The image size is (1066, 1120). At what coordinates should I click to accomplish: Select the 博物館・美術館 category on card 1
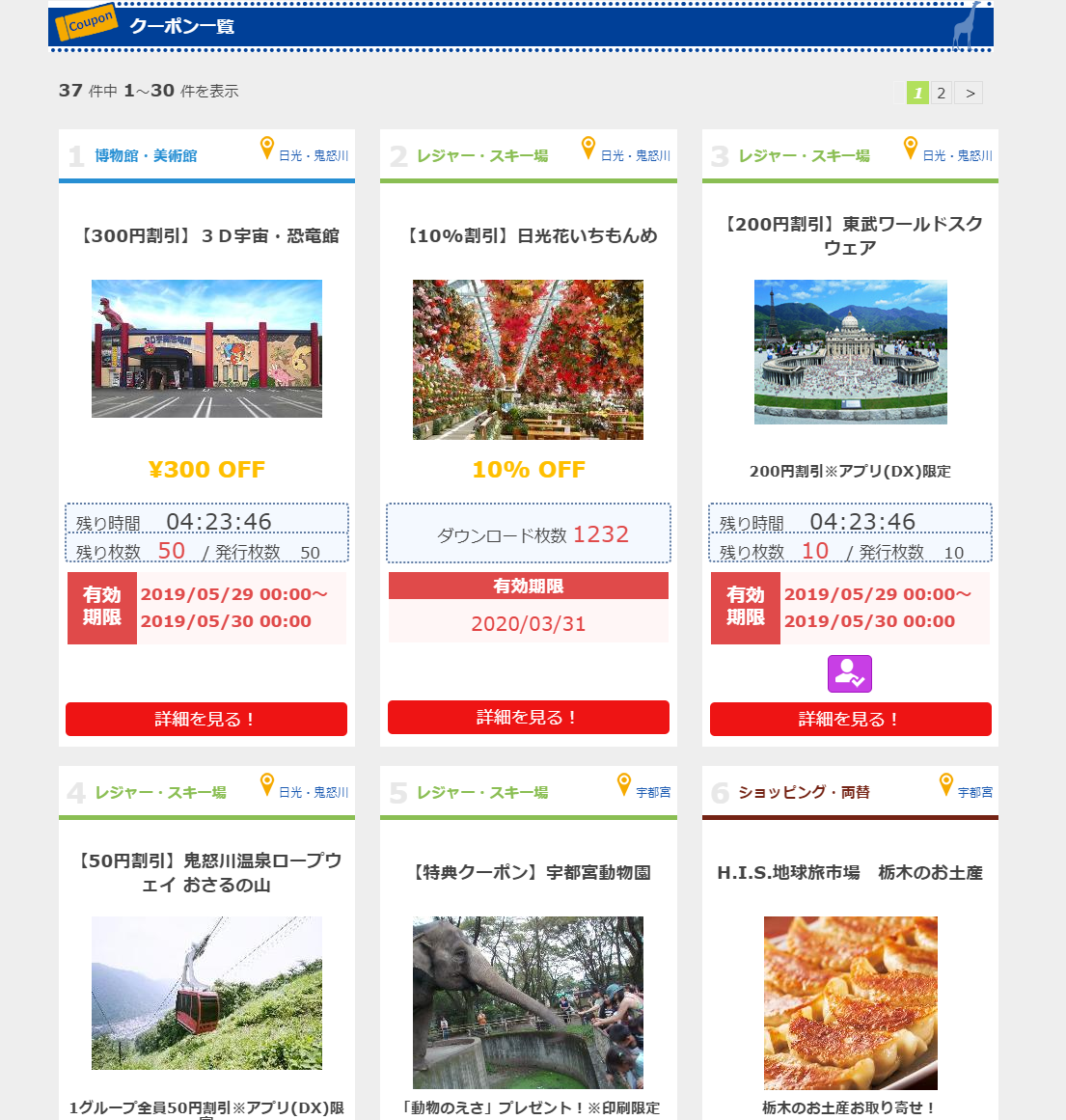pos(146,155)
